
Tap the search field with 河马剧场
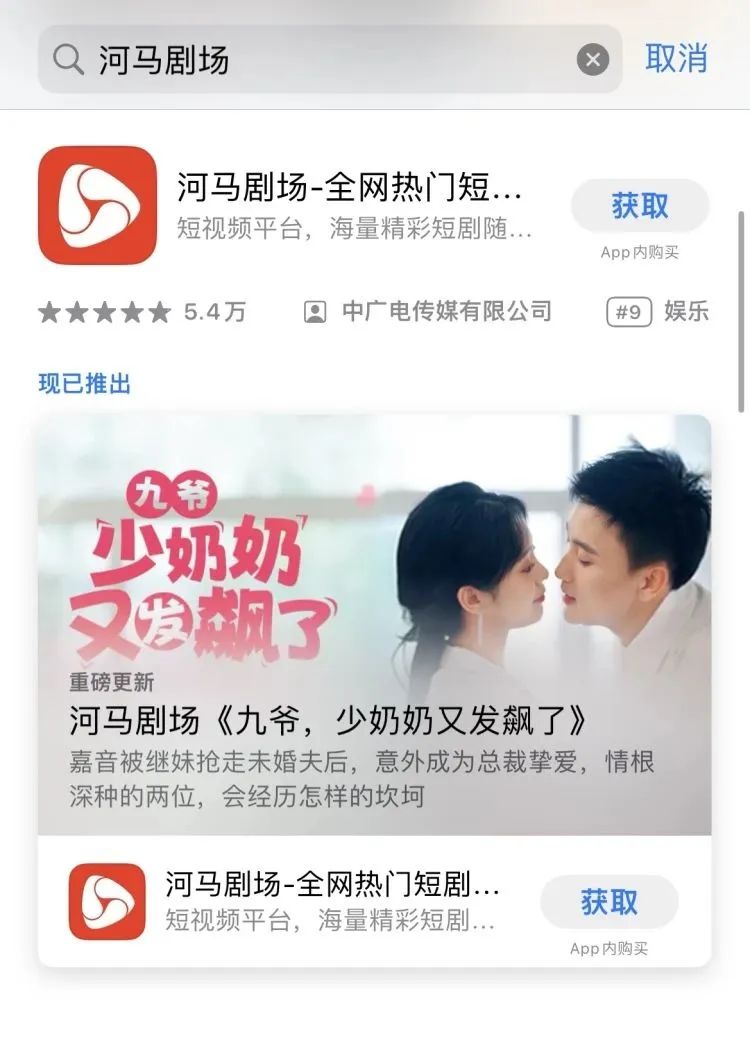click(320, 60)
